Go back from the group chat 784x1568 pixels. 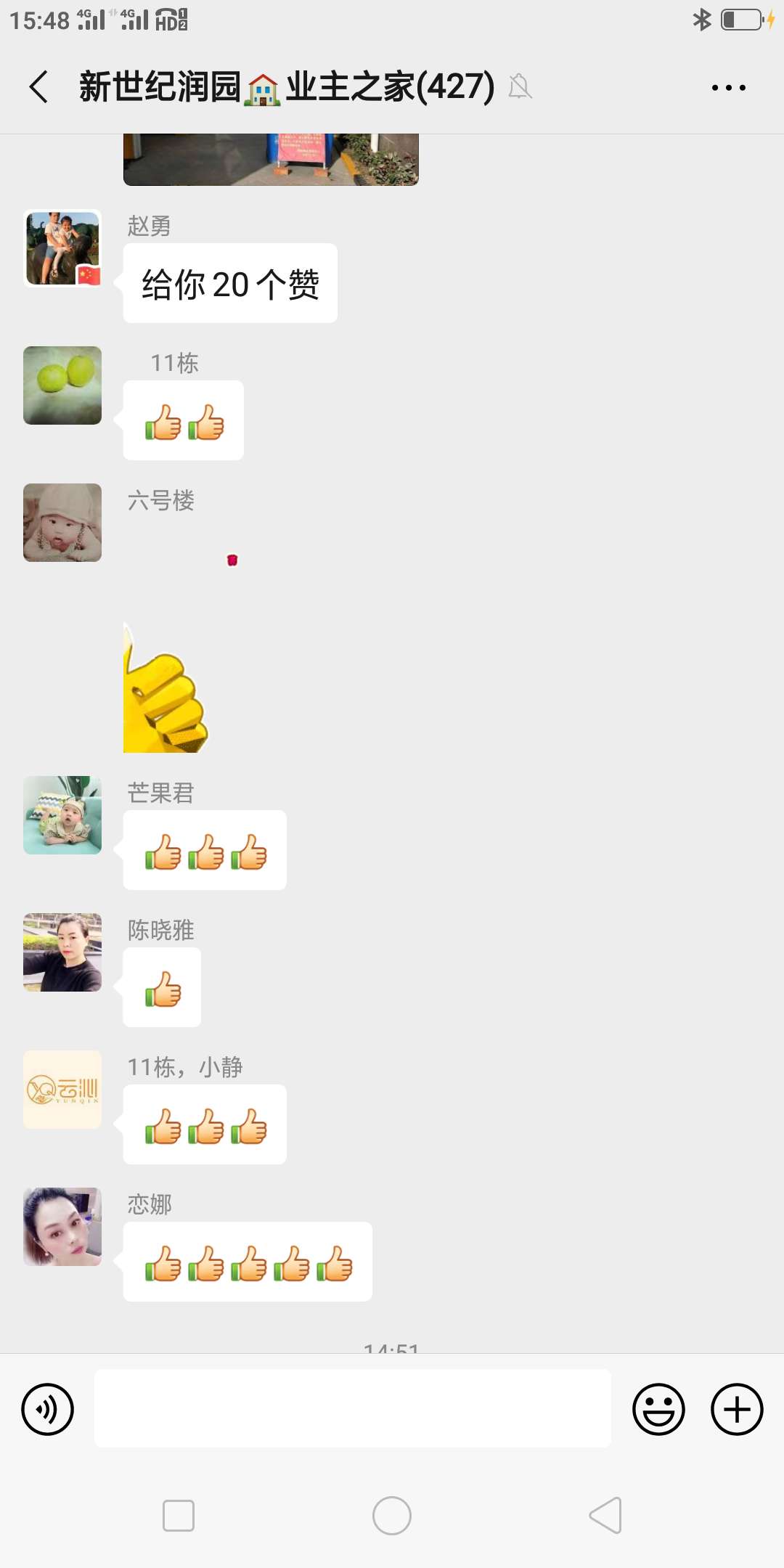click(39, 87)
